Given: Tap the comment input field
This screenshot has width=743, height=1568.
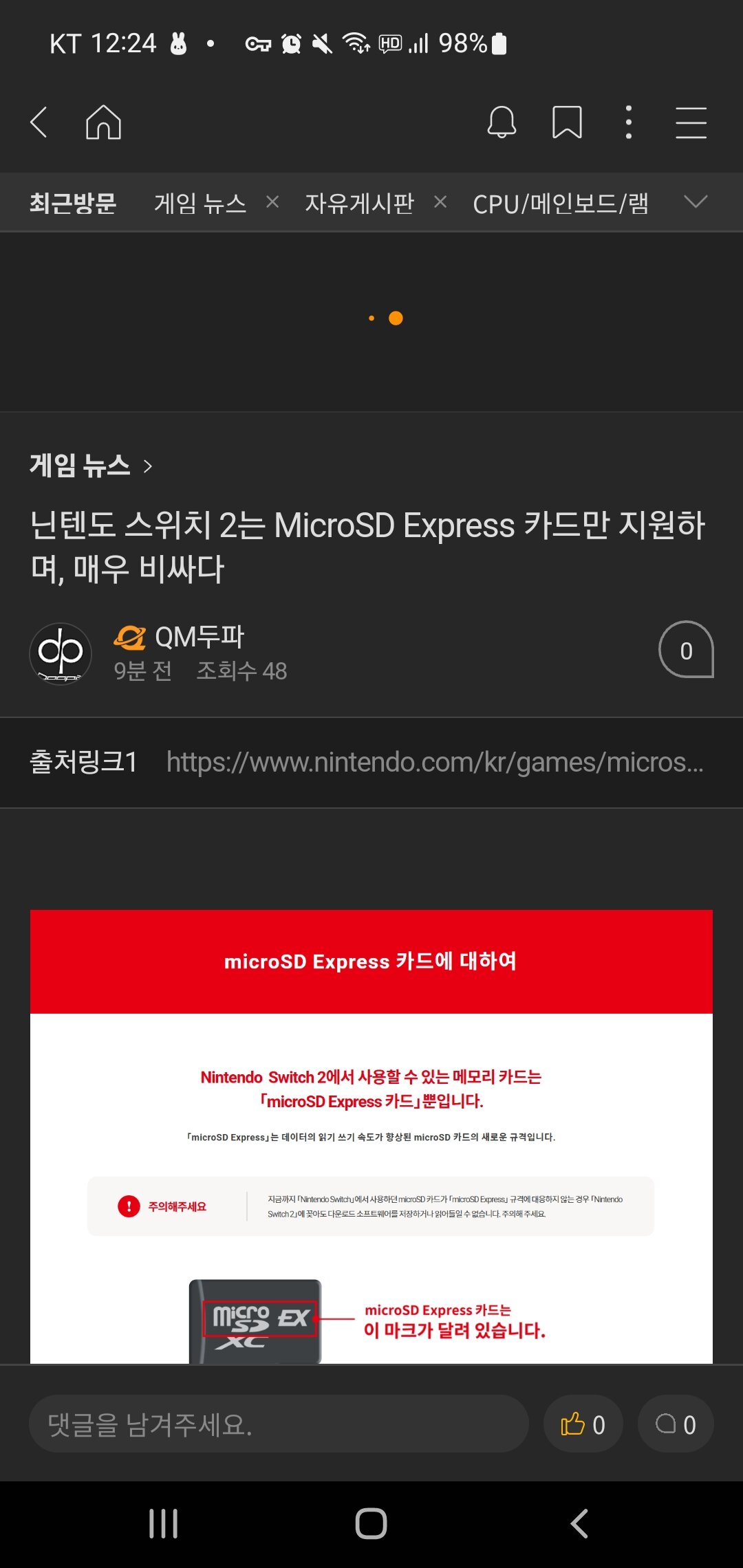Looking at the screenshot, I should click(279, 1424).
